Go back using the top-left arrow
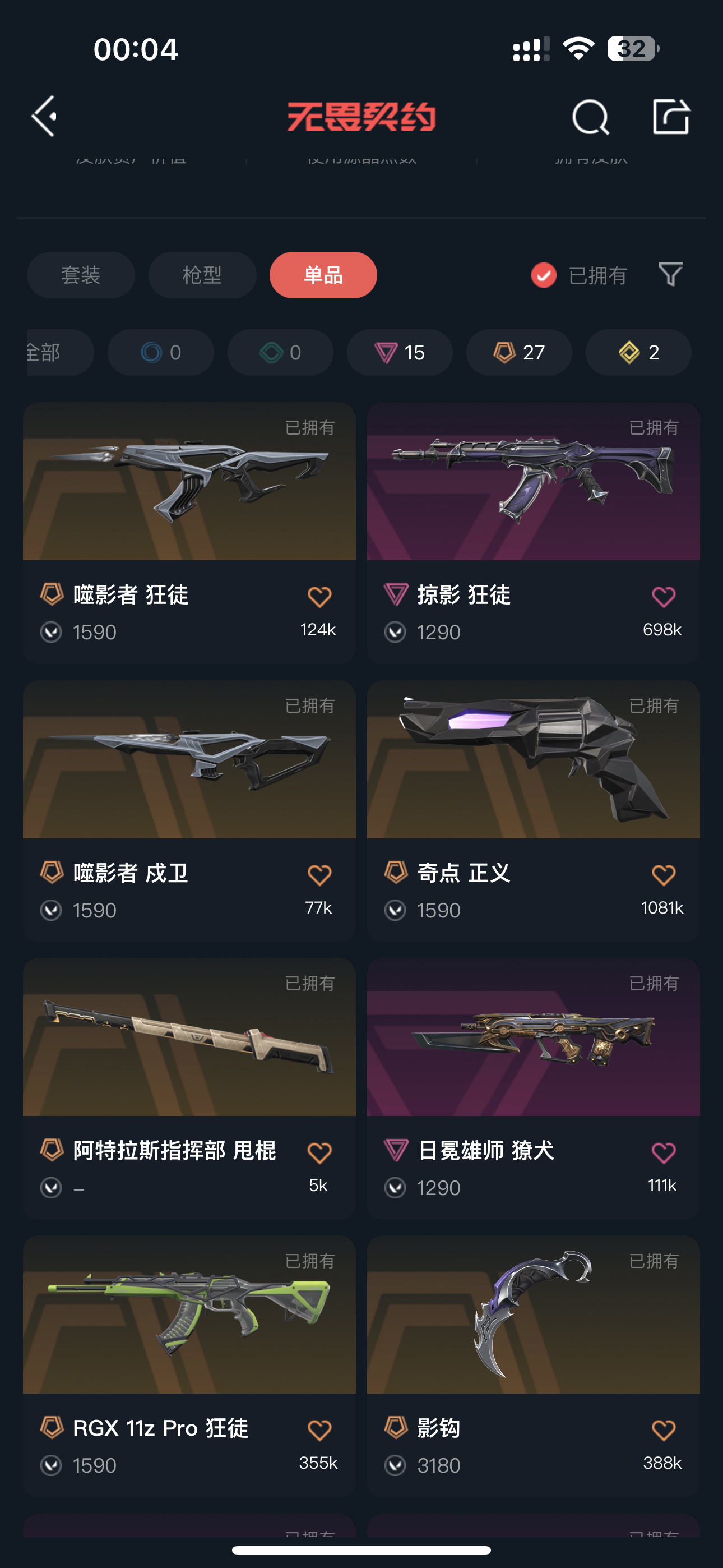Image resolution: width=723 pixels, height=1568 pixels. [x=44, y=116]
